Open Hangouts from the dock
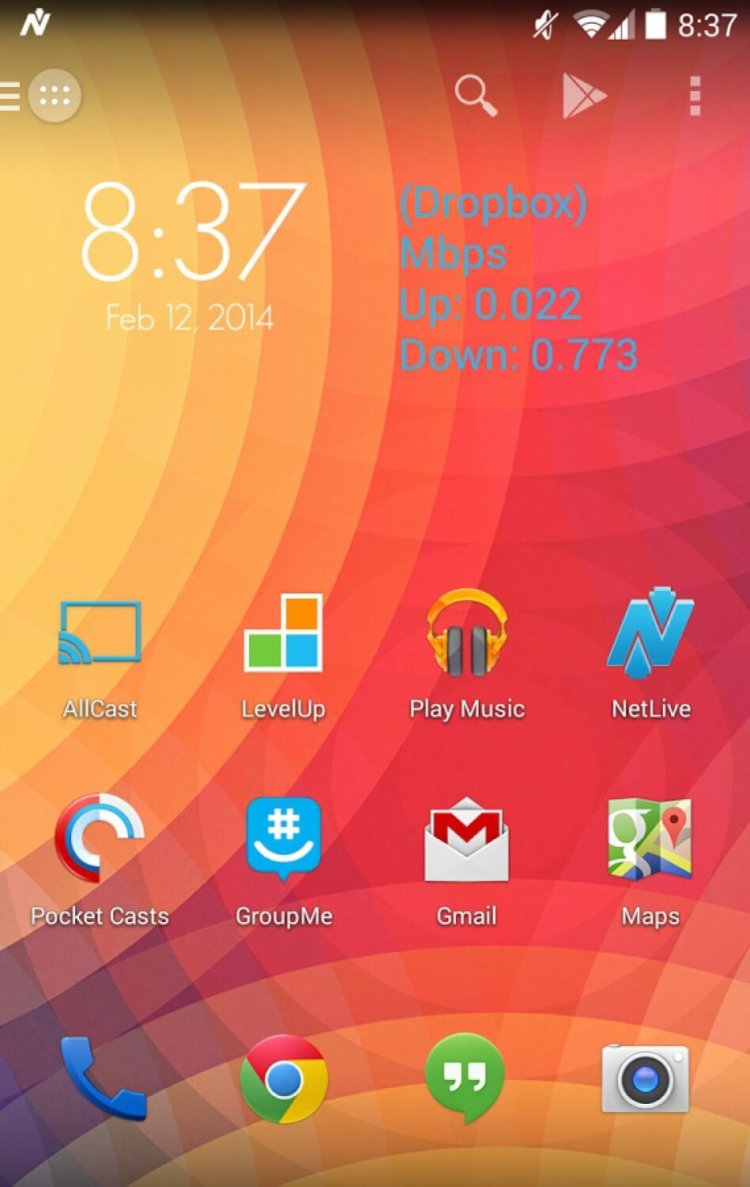Viewport: 750px width, 1187px height. 465,1078
